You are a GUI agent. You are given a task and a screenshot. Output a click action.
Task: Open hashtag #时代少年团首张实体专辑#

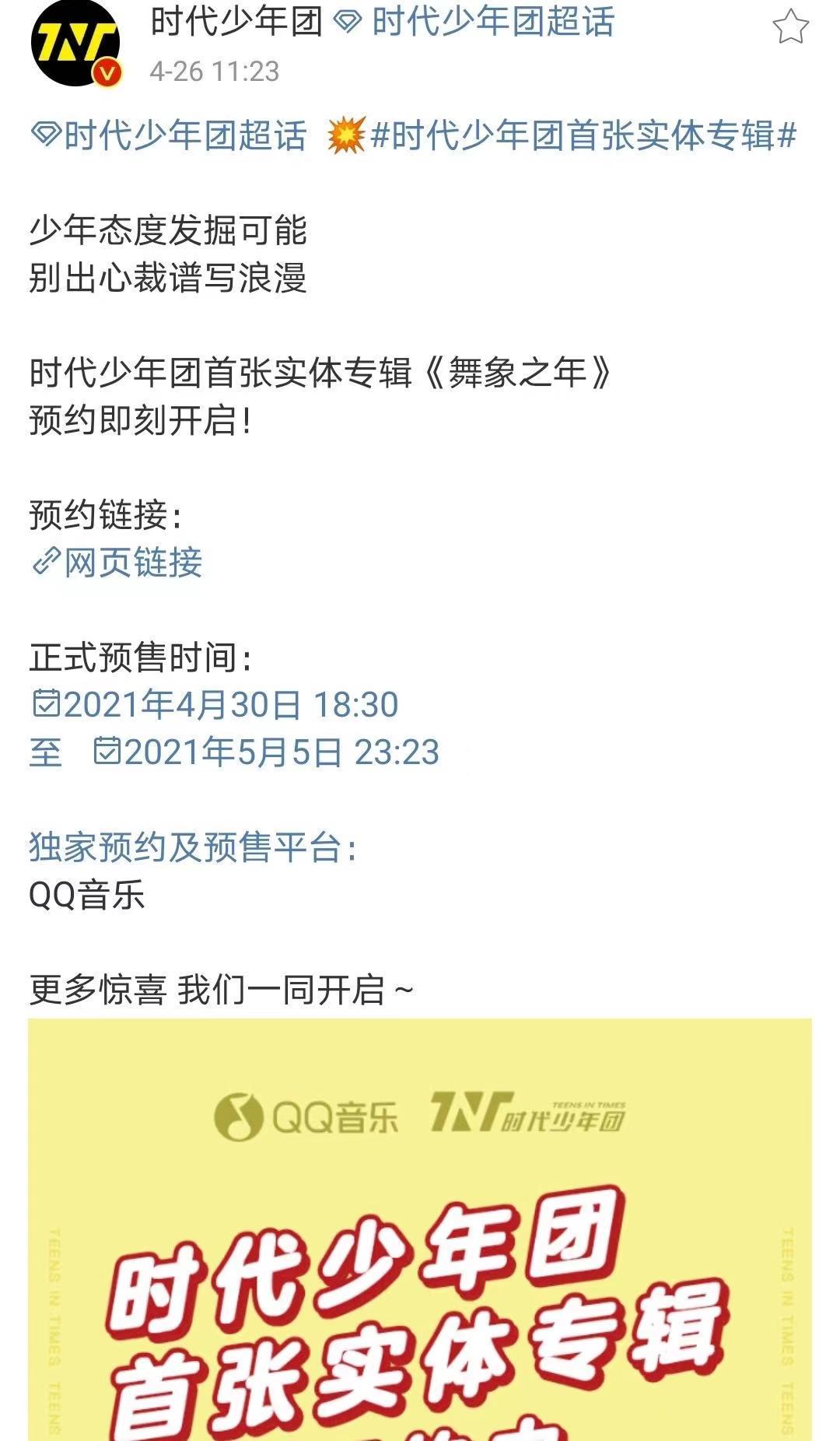pyautogui.click(x=583, y=135)
